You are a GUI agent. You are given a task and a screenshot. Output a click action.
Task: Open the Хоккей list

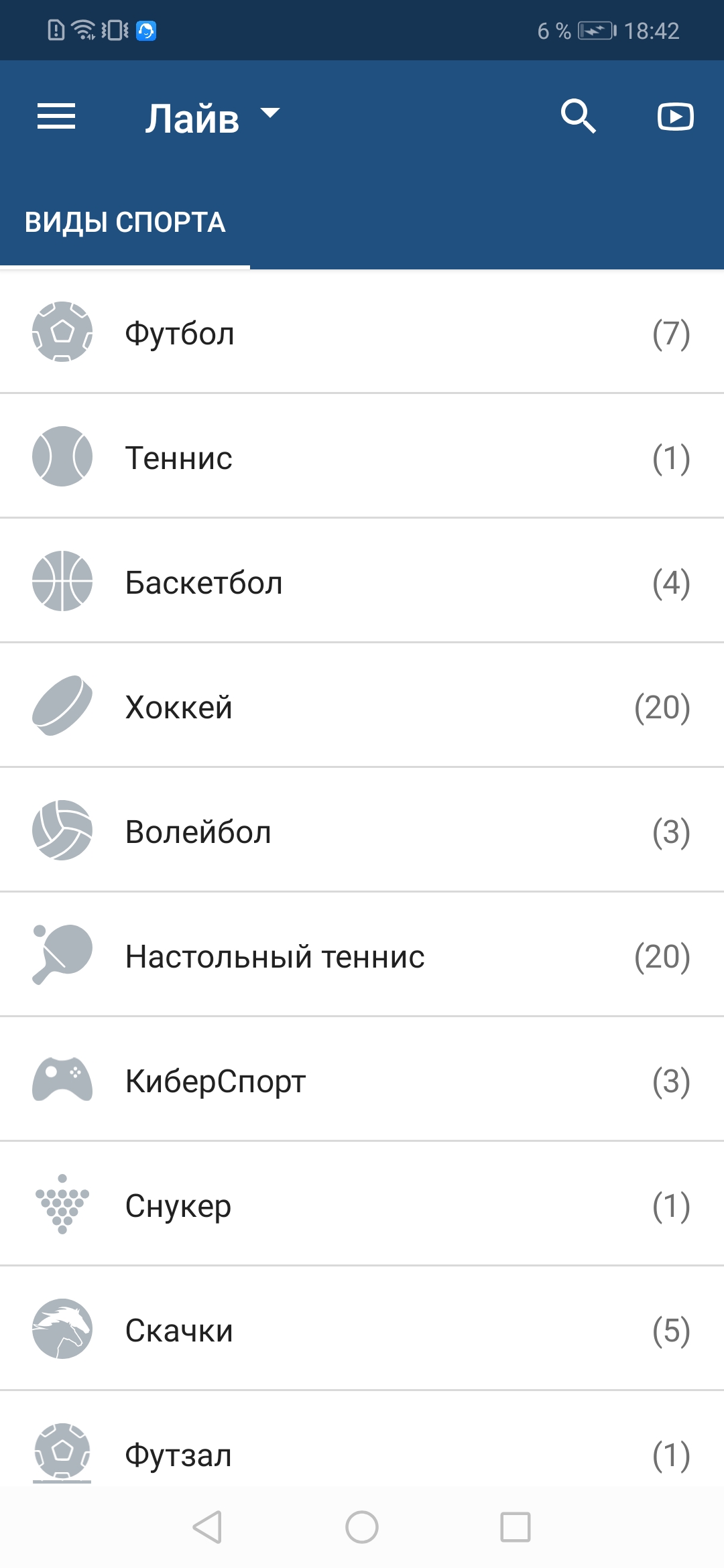click(x=362, y=707)
